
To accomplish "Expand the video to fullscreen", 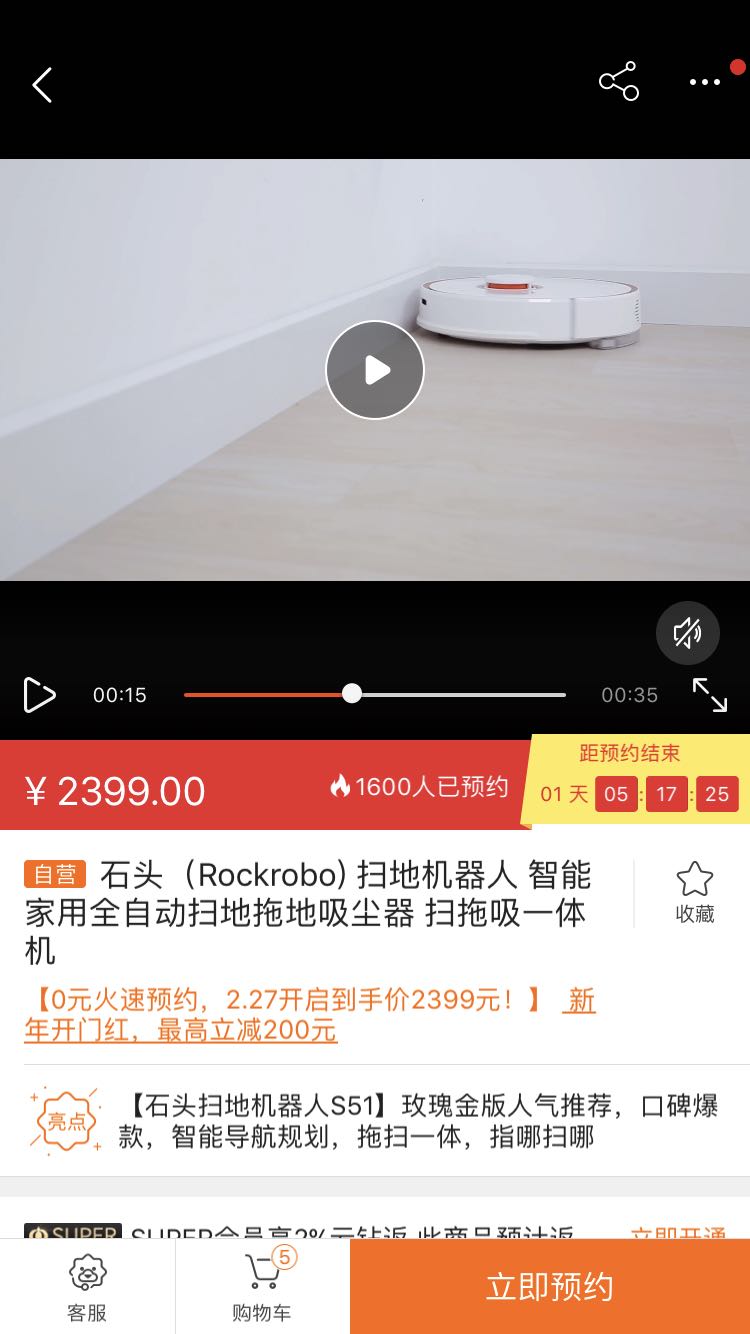I will point(711,697).
